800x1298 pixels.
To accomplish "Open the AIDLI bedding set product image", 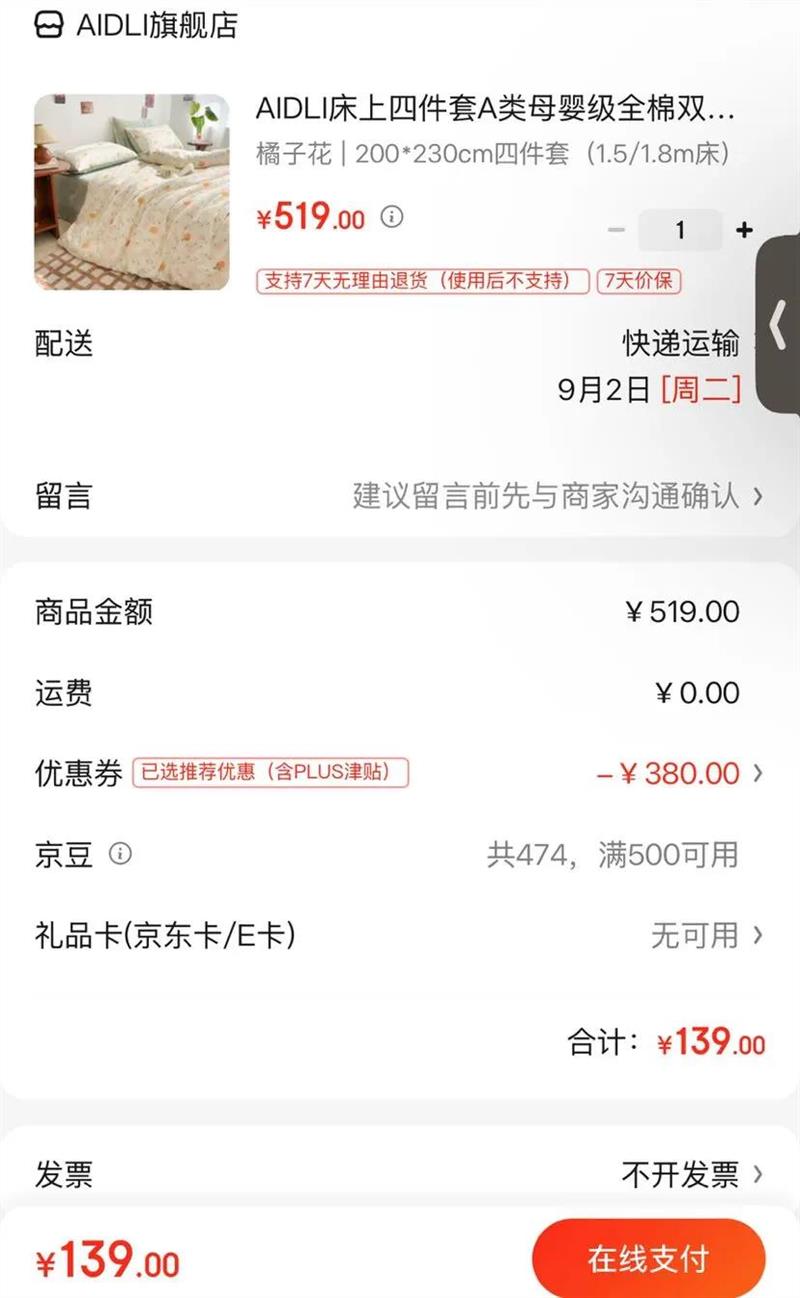I will pos(132,192).
